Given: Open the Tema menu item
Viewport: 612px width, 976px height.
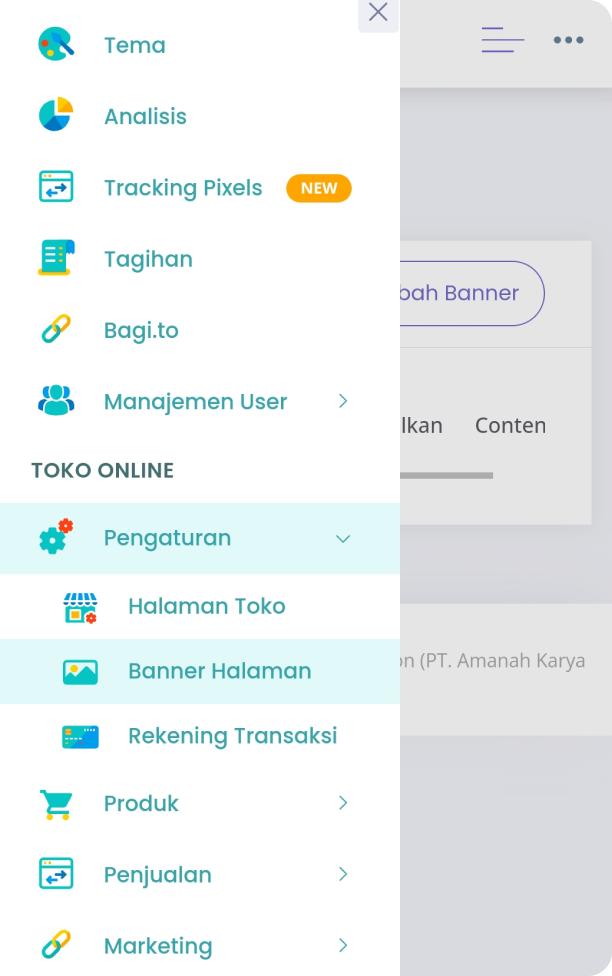Looking at the screenshot, I should [x=134, y=45].
